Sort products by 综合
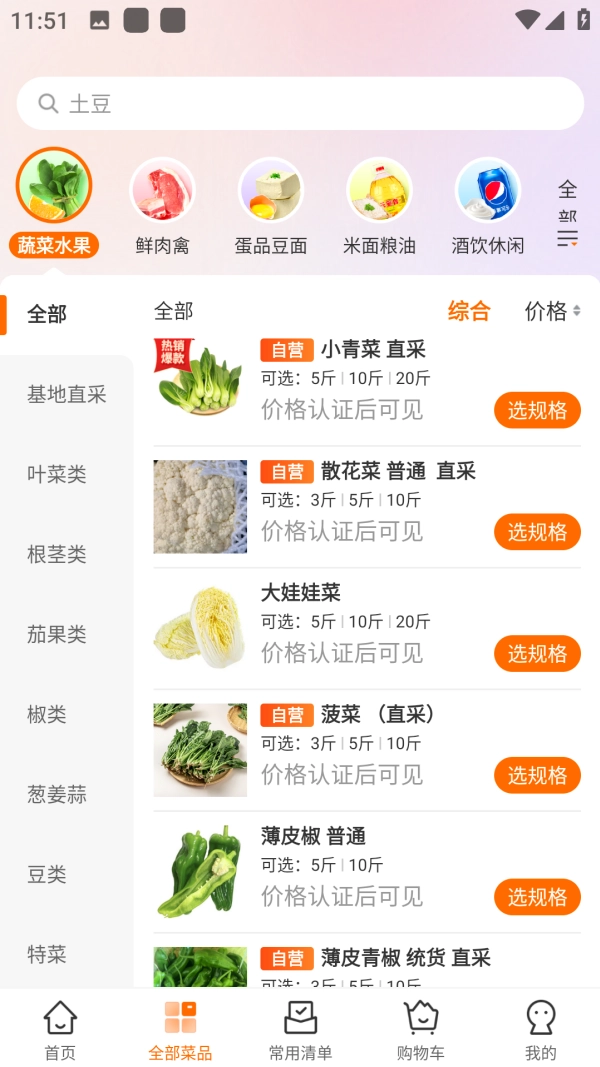This screenshot has width=600, height=1067. (x=469, y=311)
